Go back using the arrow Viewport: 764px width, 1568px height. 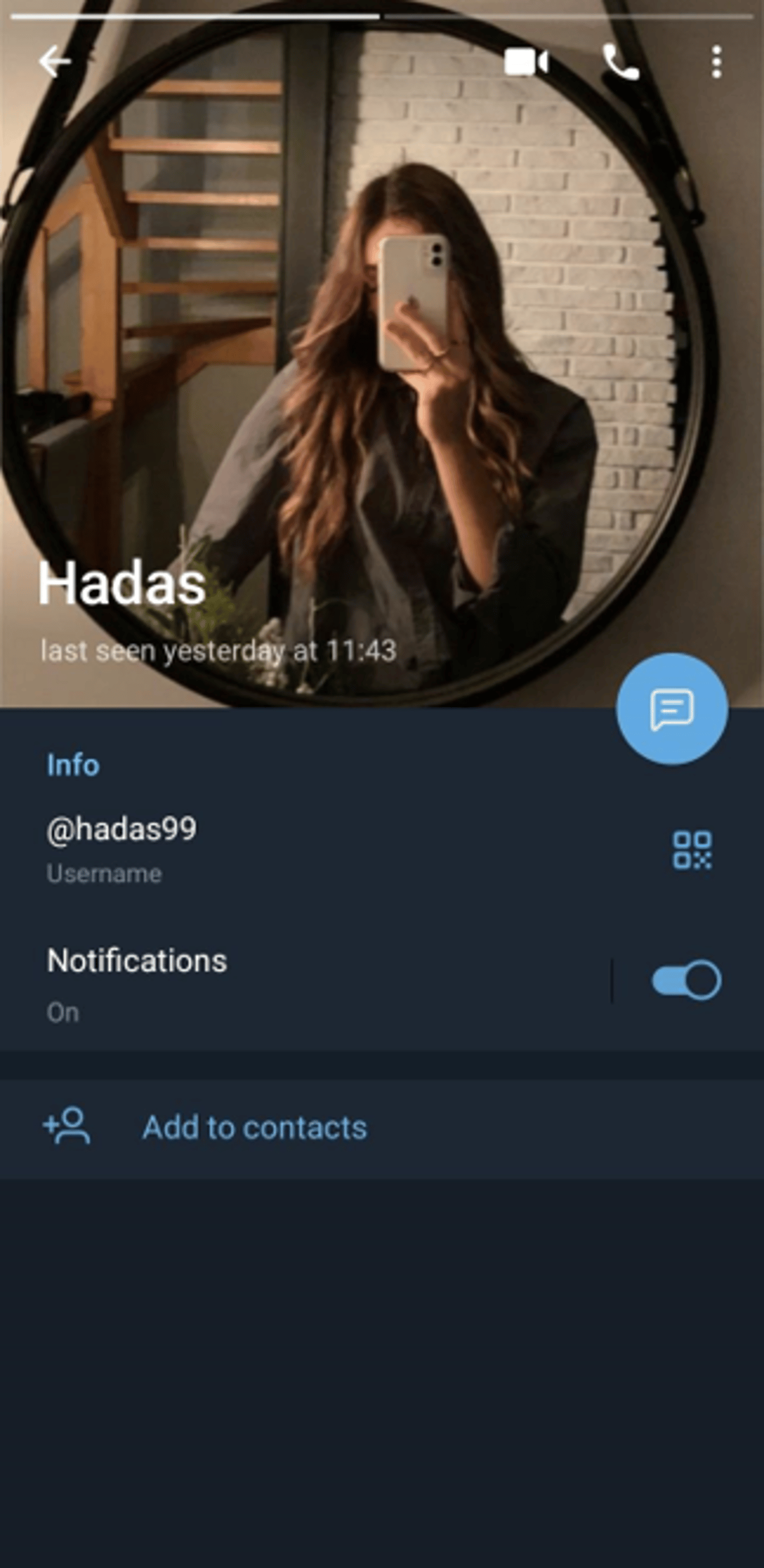[x=55, y=62]
